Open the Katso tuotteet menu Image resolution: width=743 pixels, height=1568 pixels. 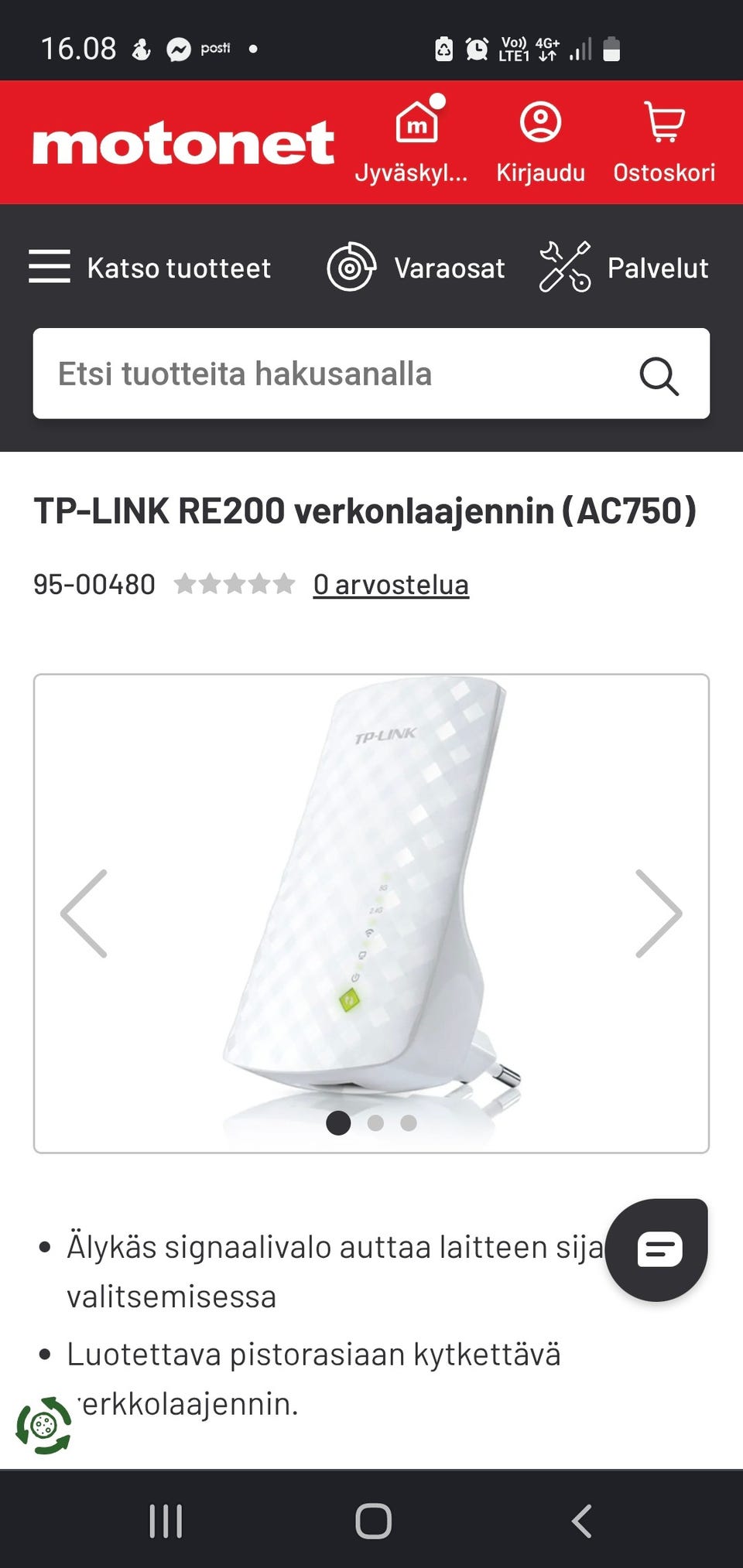tap(150, 268)
